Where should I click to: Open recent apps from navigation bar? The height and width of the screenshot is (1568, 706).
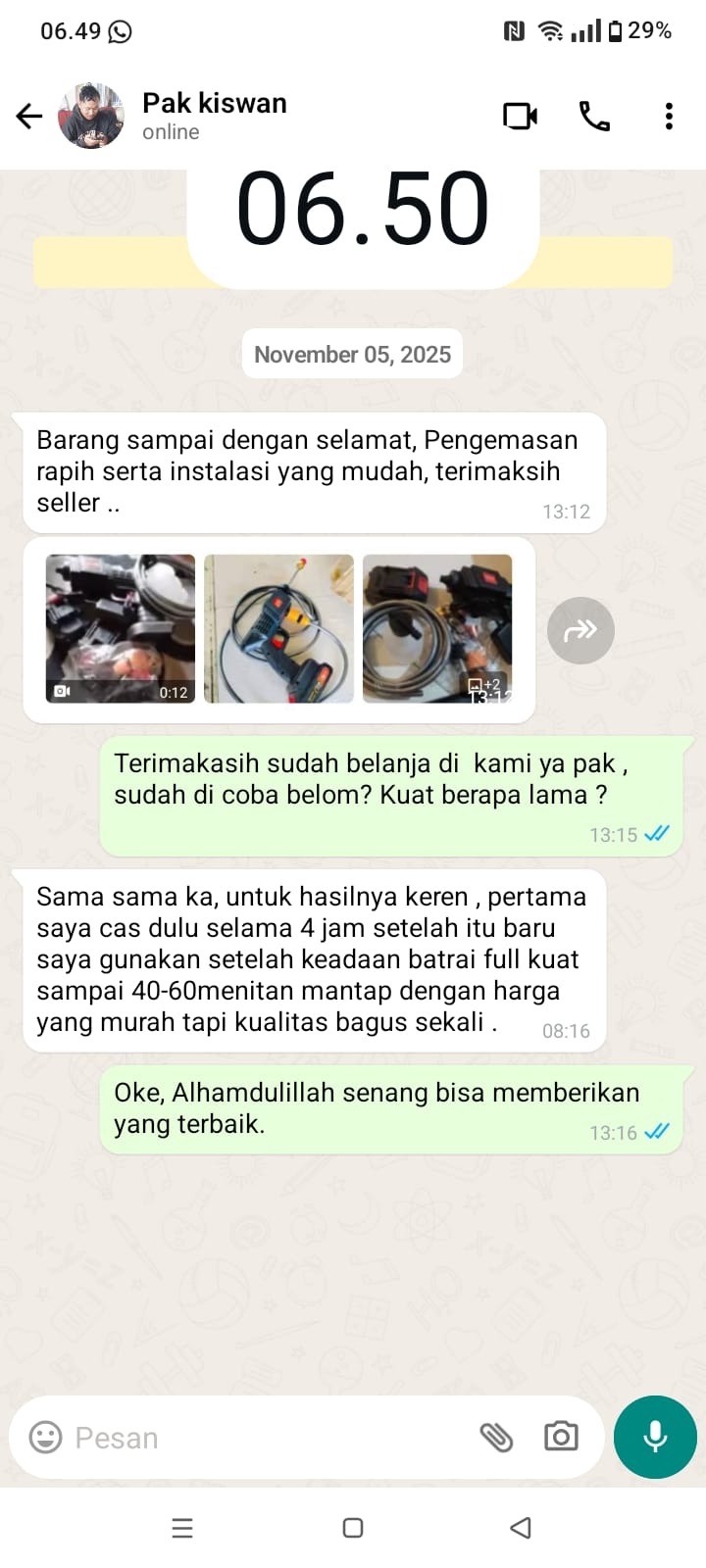(x=182, y=1528)
